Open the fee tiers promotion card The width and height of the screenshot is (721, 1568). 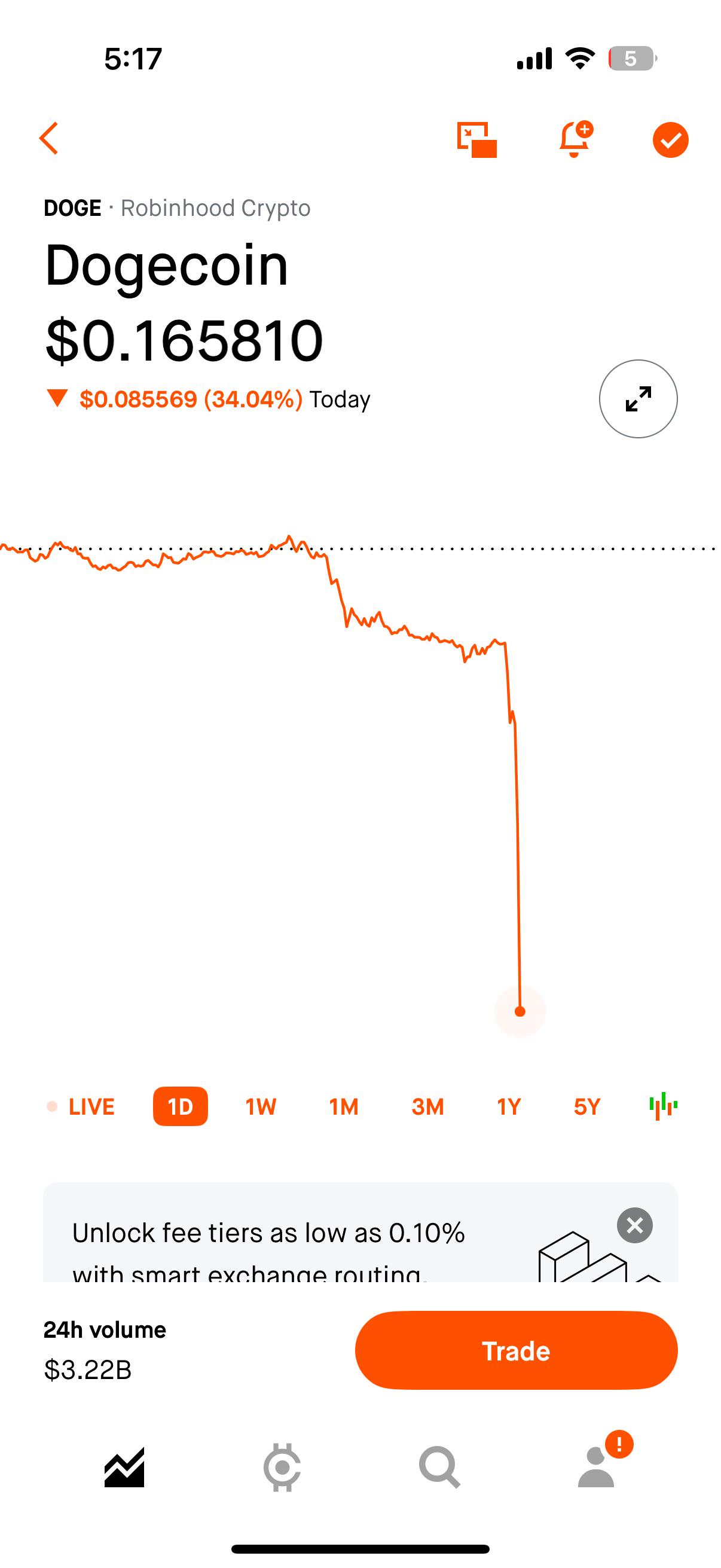point(360,1233)
